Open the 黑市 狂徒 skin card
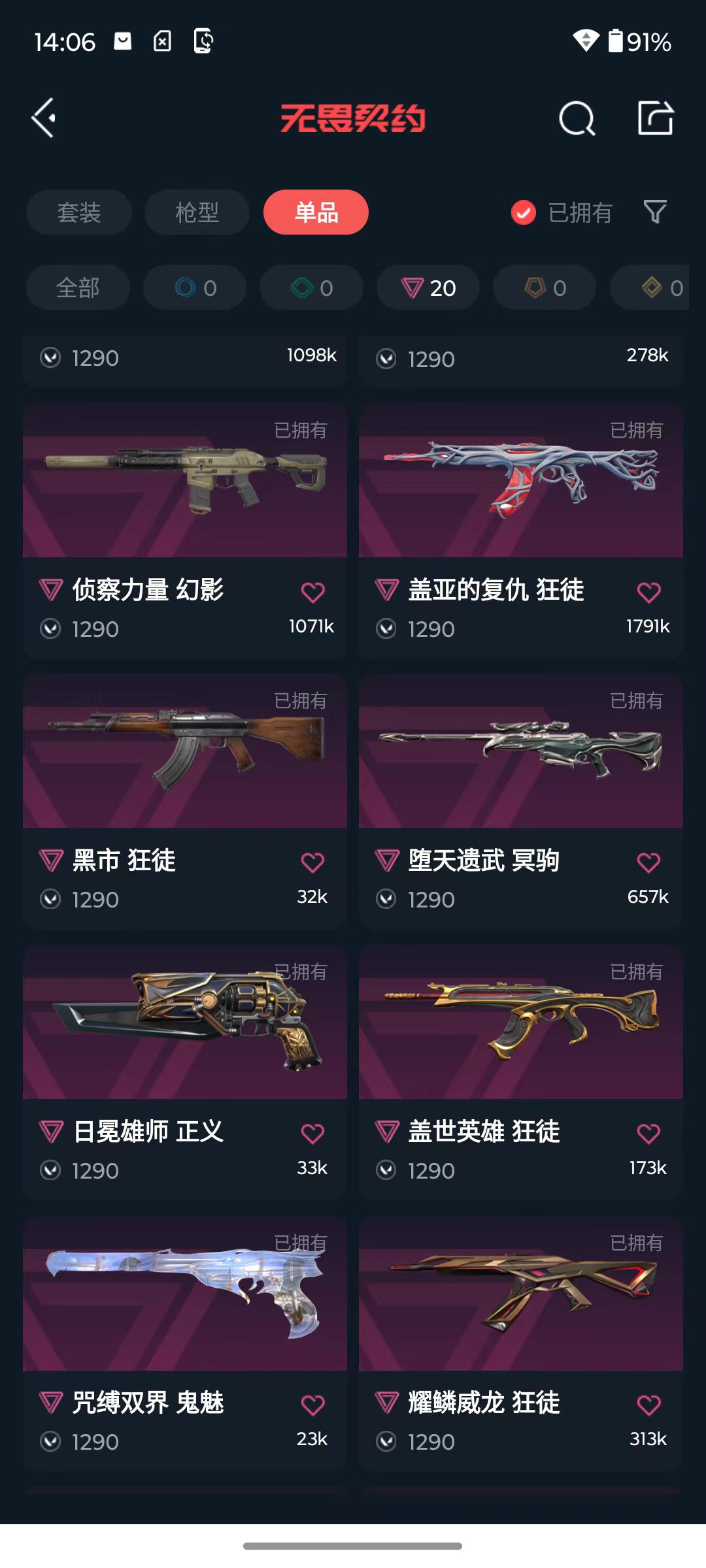The height and width of the screenshot is (1568, 706). 185,802
